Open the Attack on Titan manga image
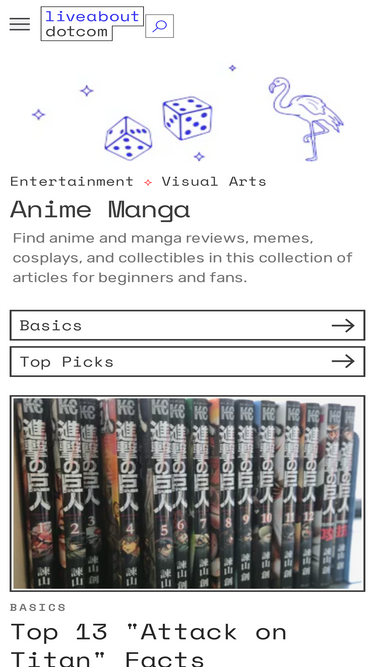This screenshot has height=667, width=375. point(188,493)
